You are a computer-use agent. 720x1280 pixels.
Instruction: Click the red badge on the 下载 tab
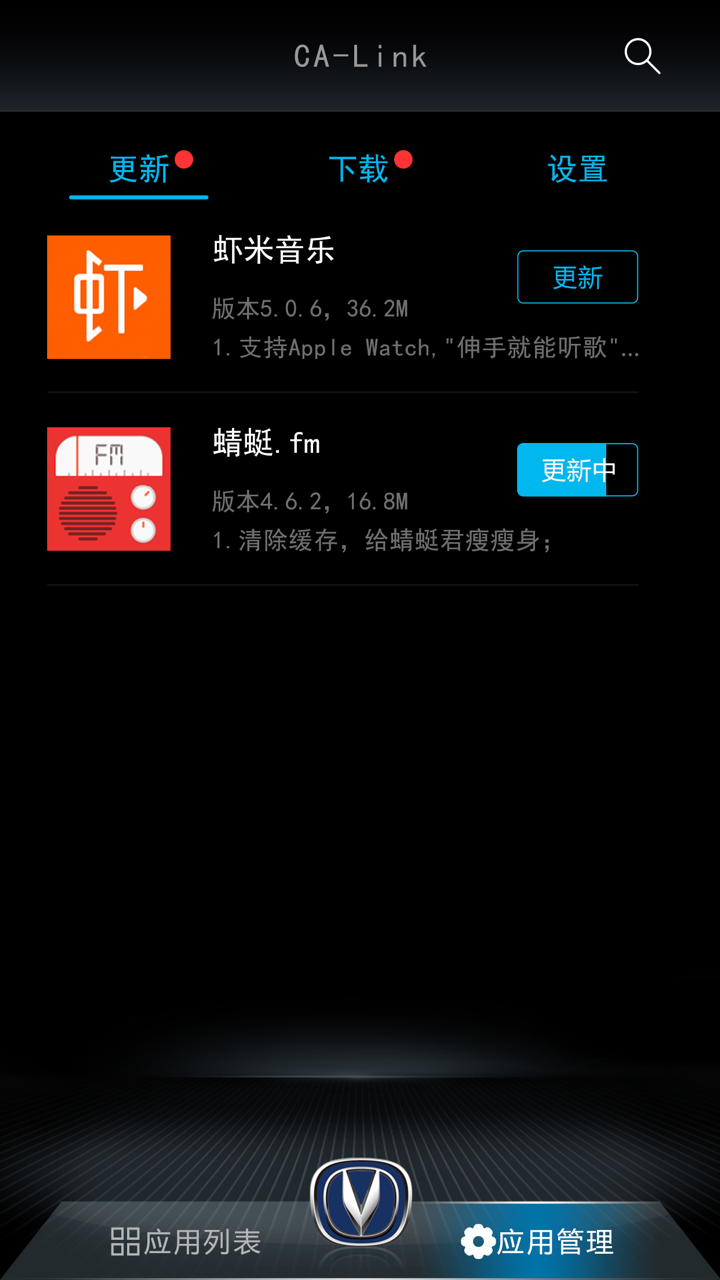pyautogui.click(x=405, y=157)
